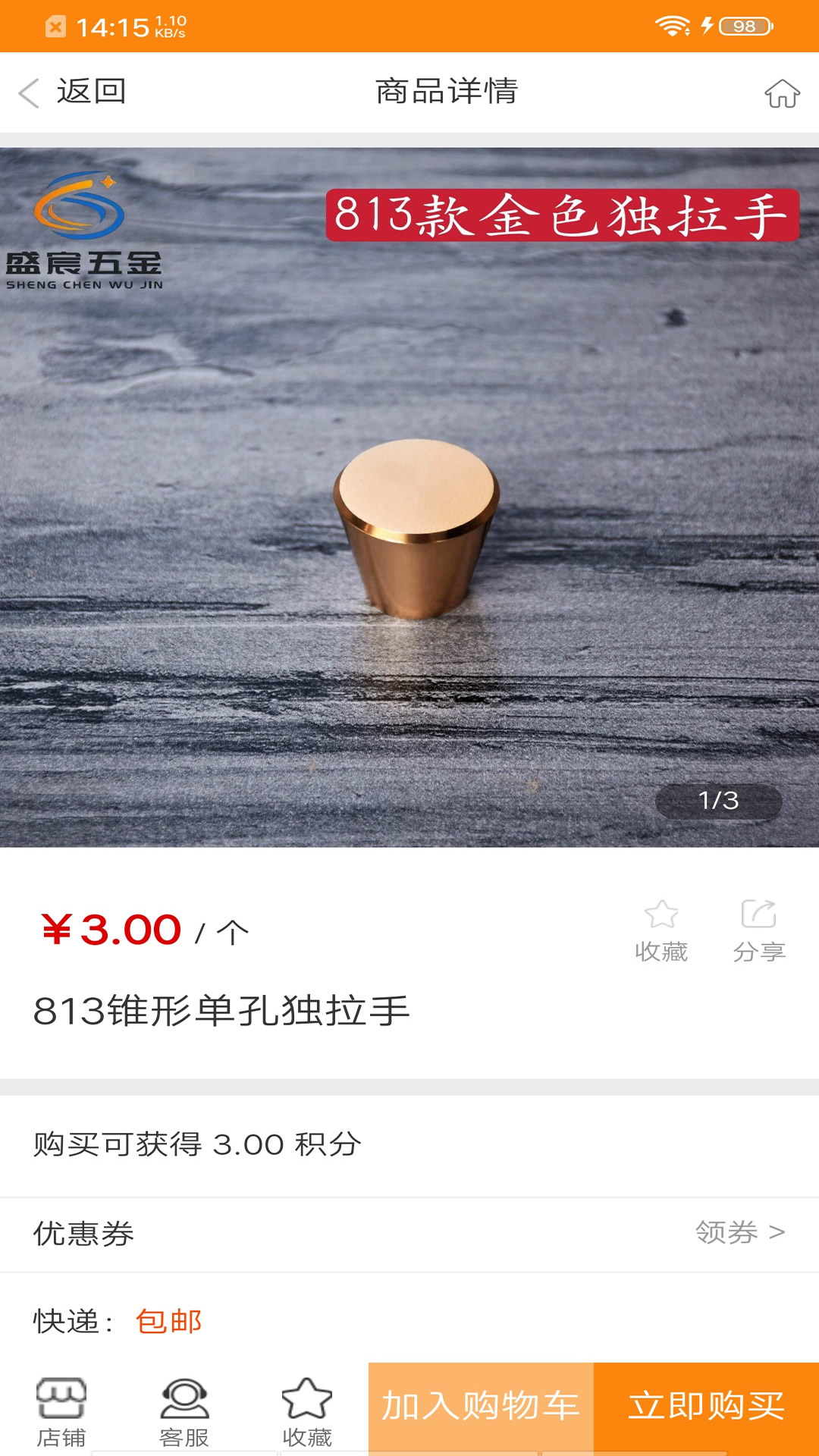Open the home page icon
The height and width of the screenshot is (1456, 819).
[782, 93]
